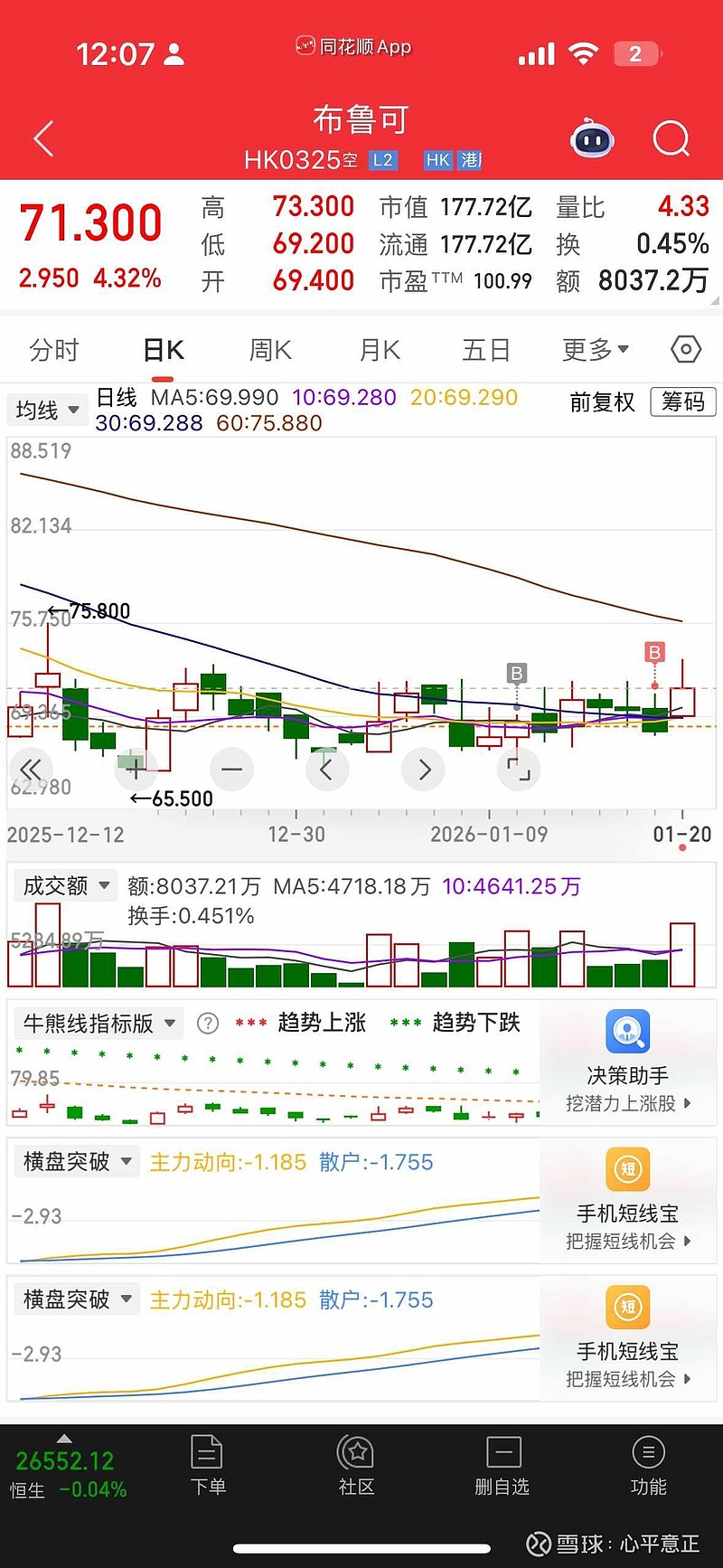Zoom into the K-line chart with plus icon
This screenshot has height=1568, width=723.
pyautogui.click(x=135, y=769)
